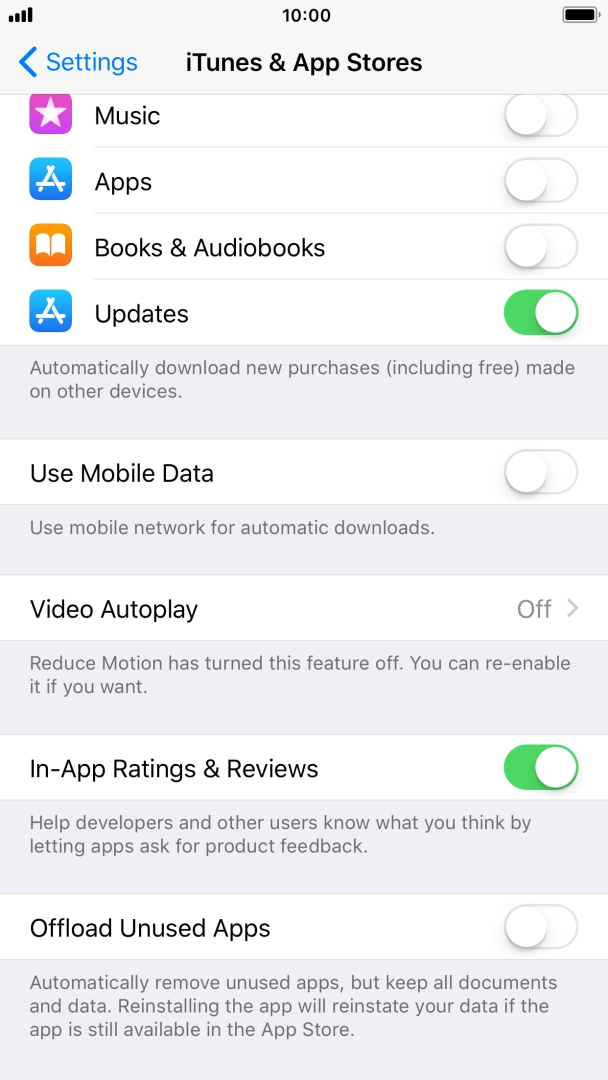Viewport: 608px width, 1080px height.
Task: Enable Offload Unused Apps
Action: click(541, 928)
